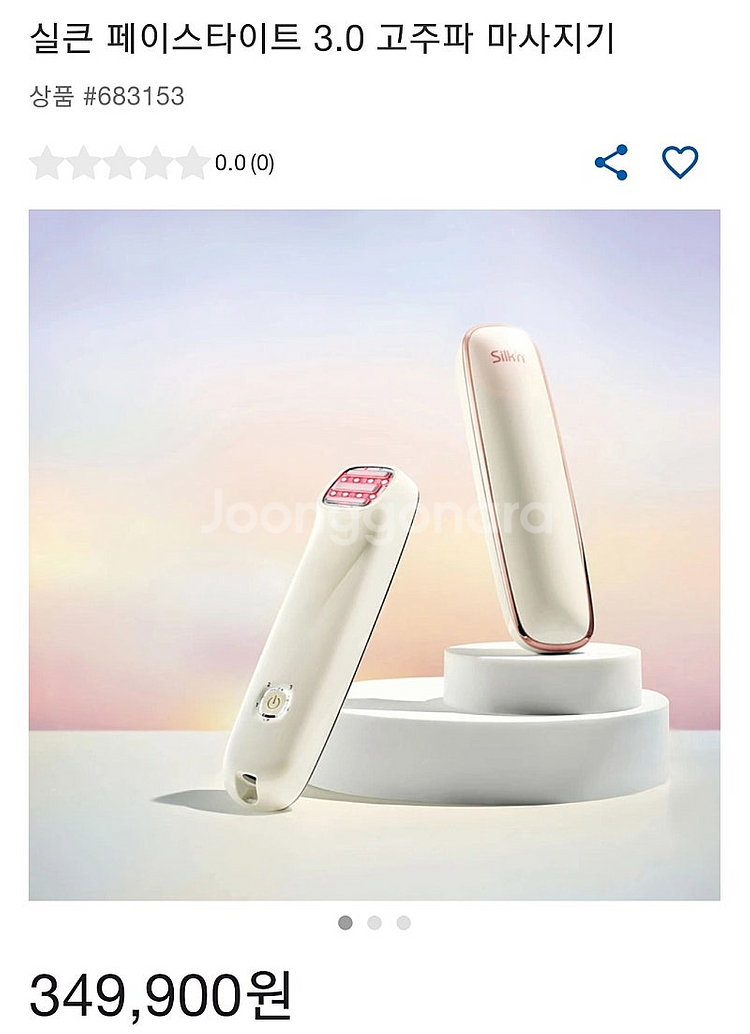Open the main product image

[x=374, y=555]
